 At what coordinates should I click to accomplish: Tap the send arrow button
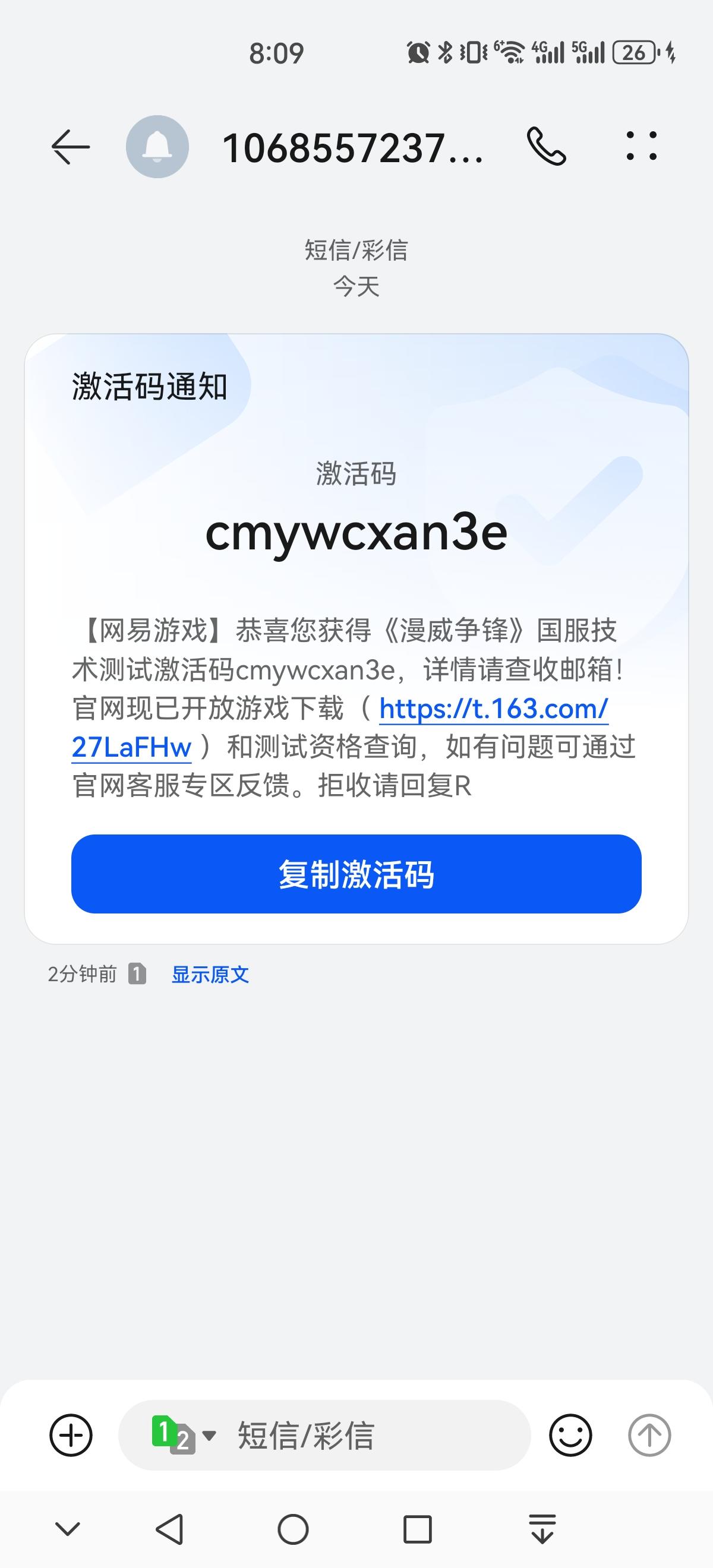click(x=649, y=1435)
